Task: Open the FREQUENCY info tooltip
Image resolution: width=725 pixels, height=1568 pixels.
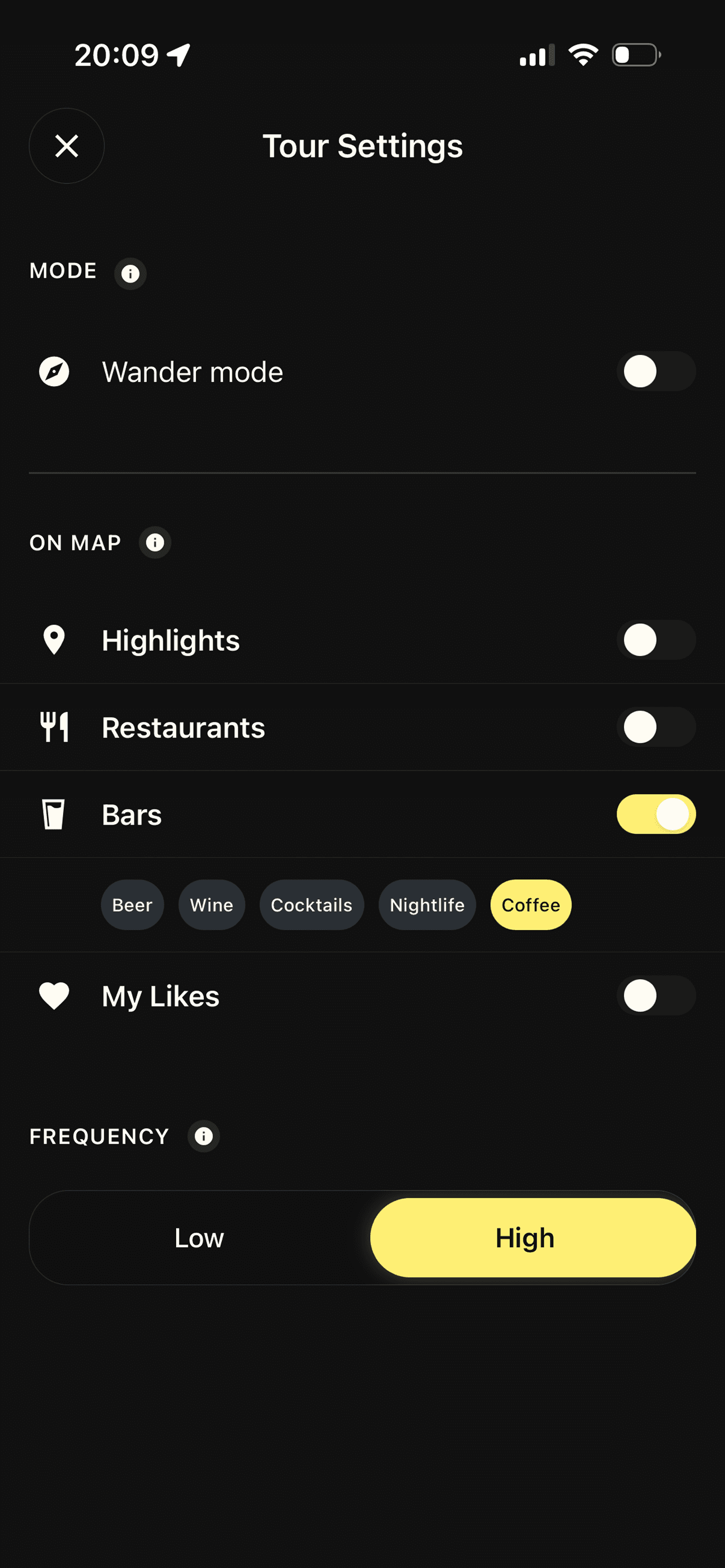Action: [x=203, y=1136]
